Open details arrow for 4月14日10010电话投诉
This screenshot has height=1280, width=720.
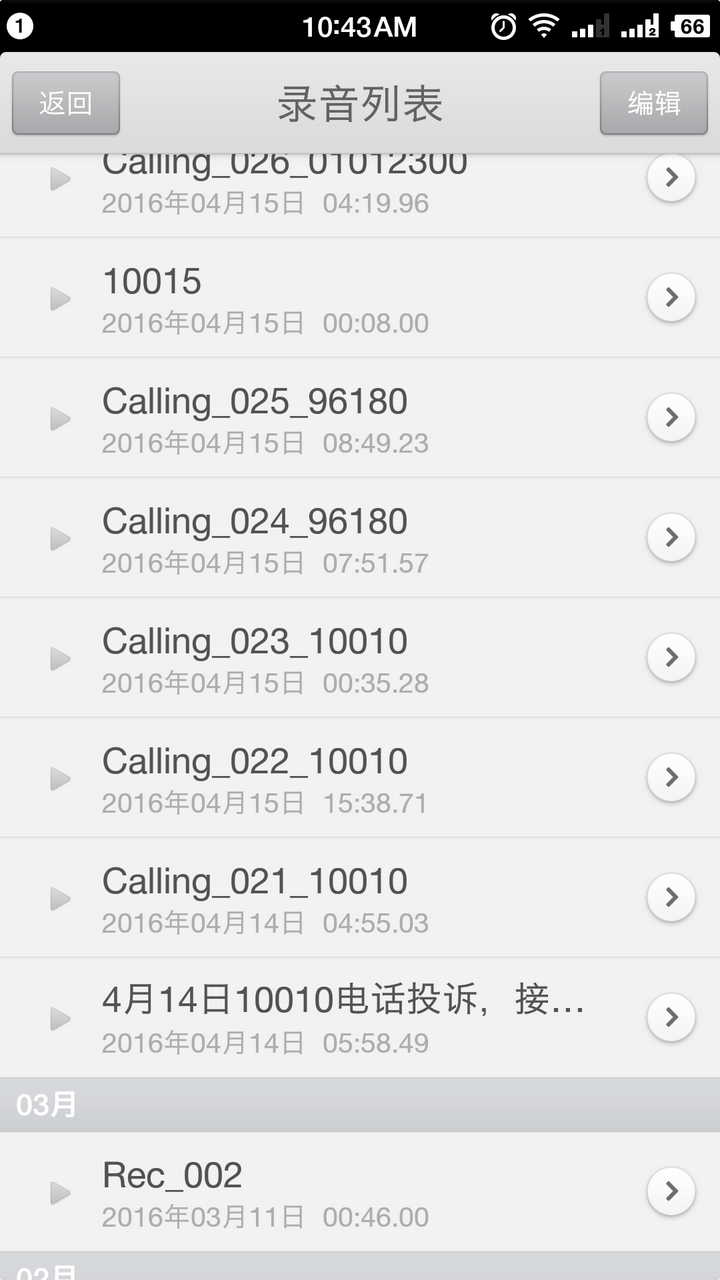click(x=671, y=1018)
